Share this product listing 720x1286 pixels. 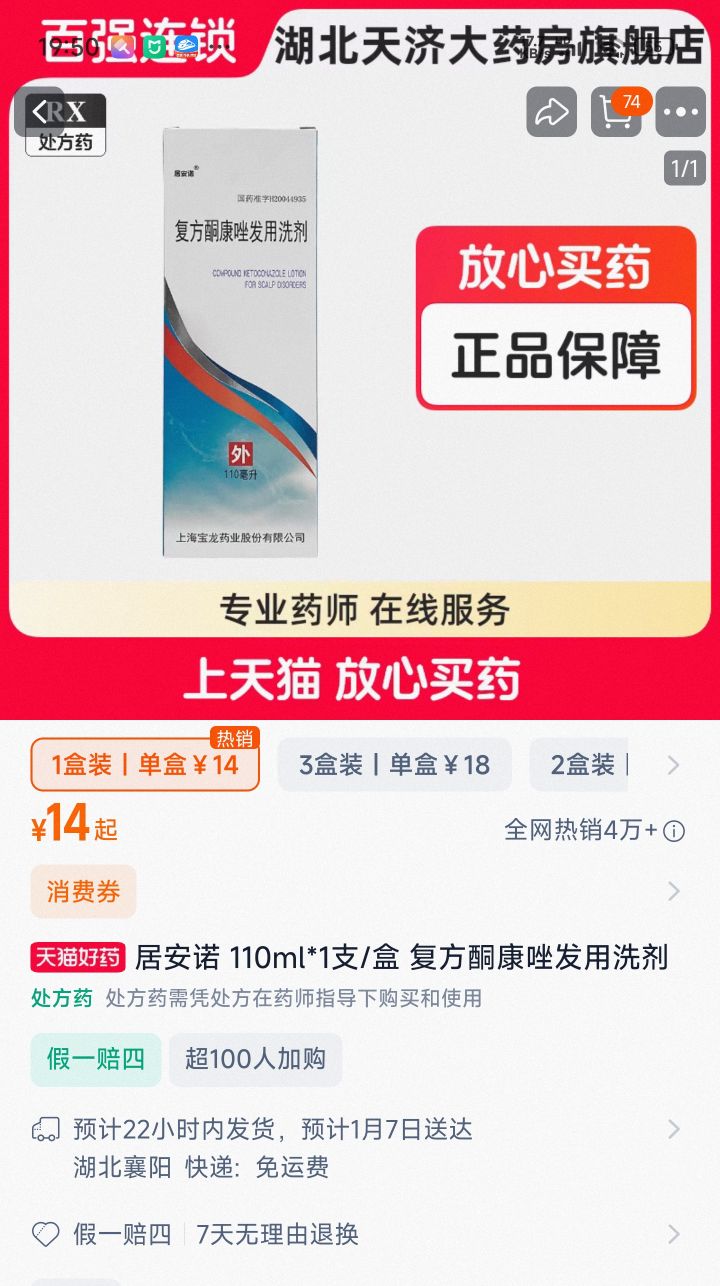(552, 112)
